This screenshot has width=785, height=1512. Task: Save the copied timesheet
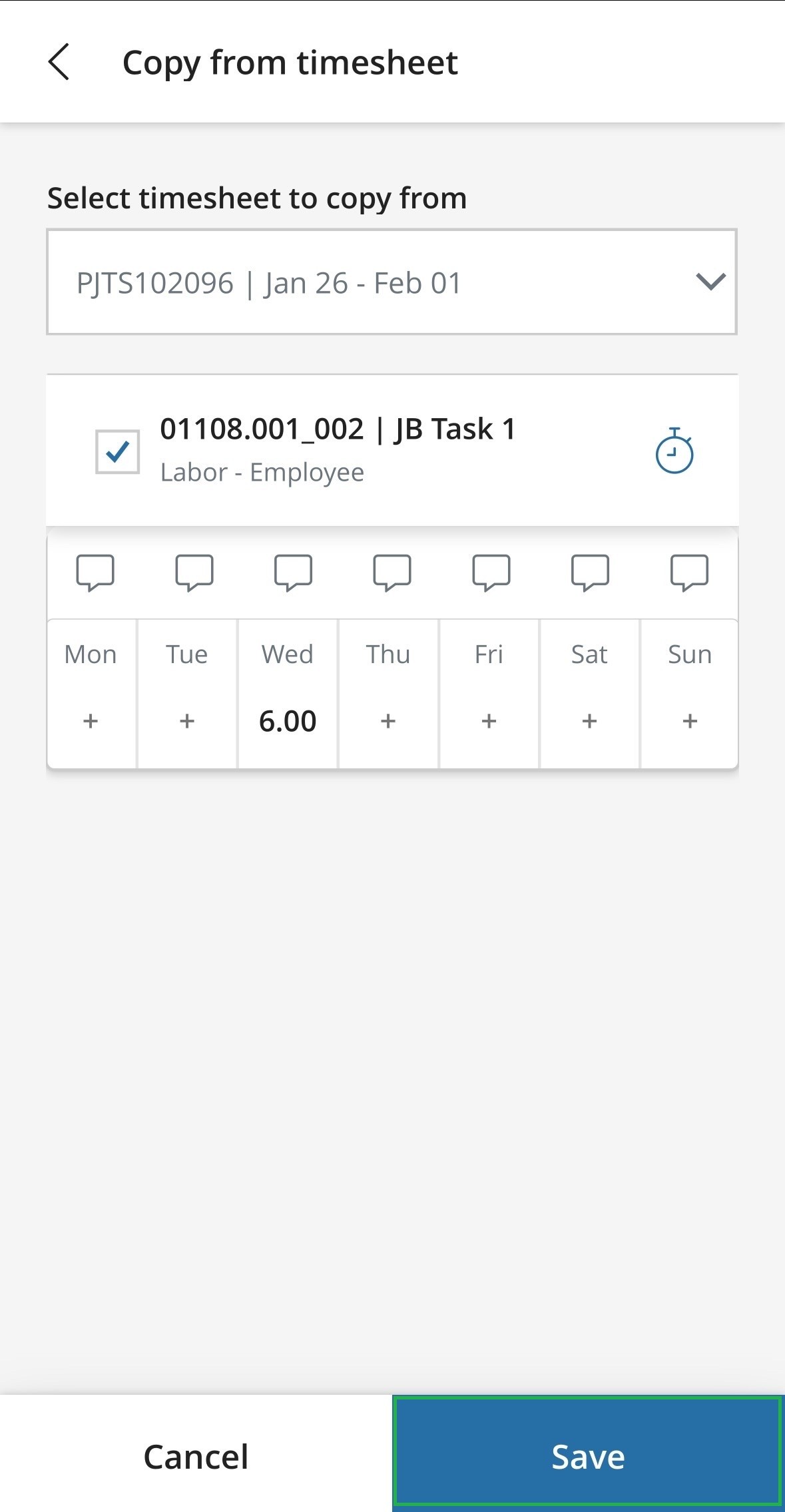click(x=588, y=1456)
